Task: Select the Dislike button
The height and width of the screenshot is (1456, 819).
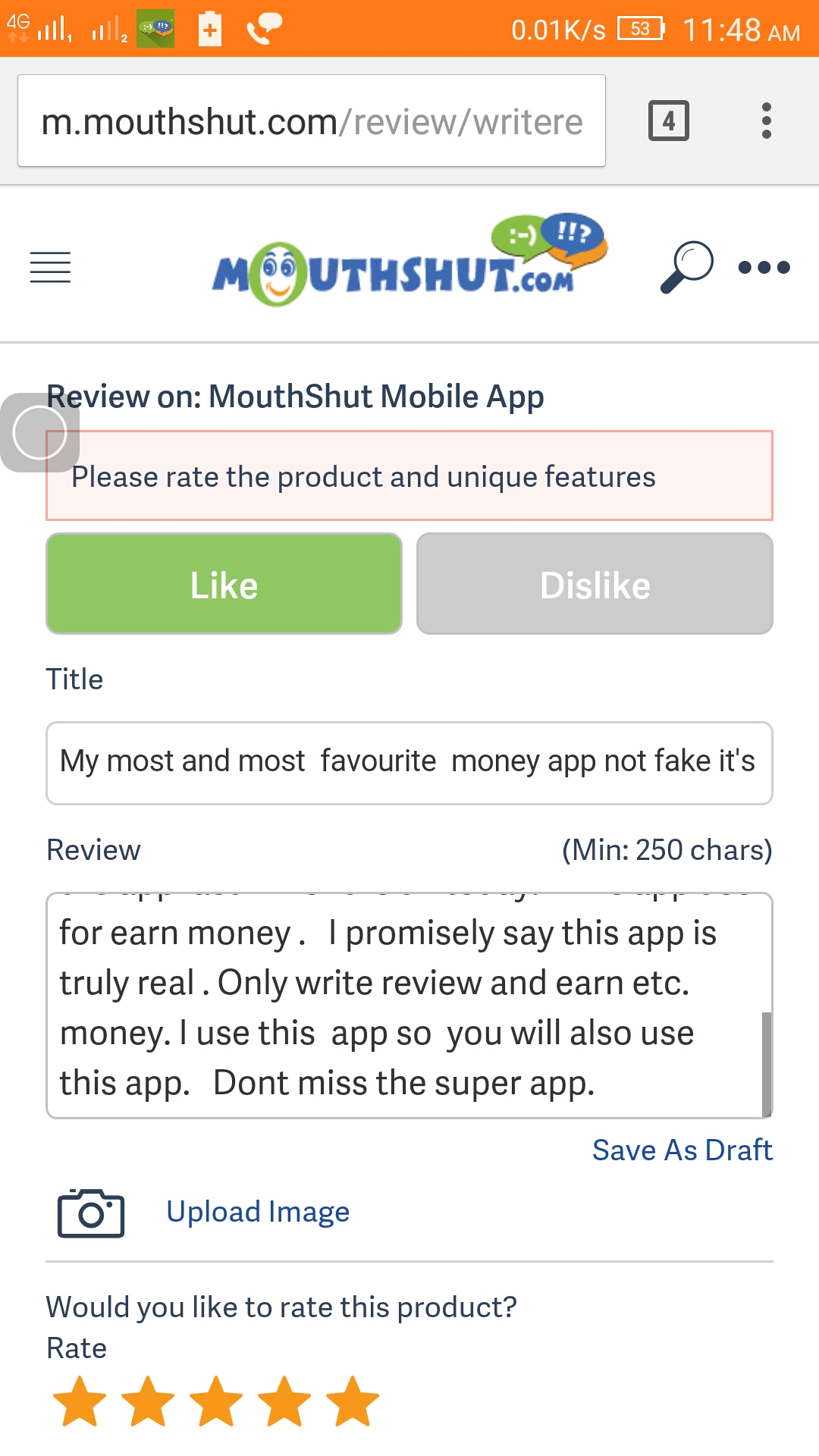Action: click(595, 584)
